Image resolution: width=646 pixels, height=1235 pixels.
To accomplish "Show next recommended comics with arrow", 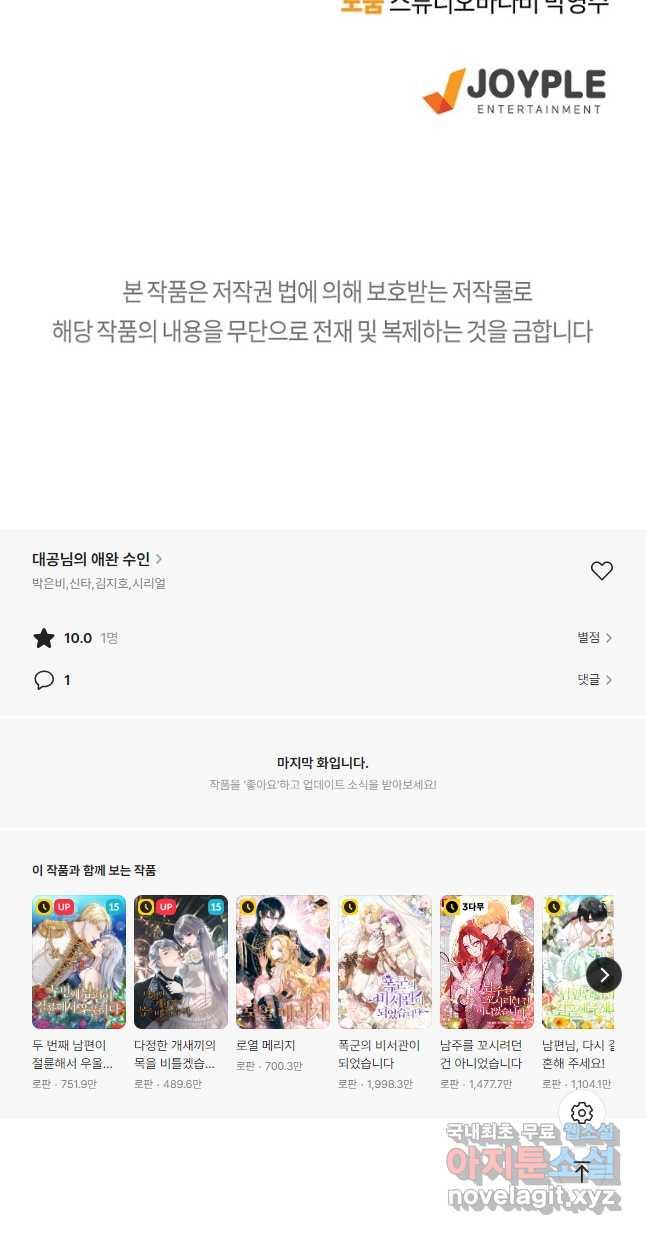I will point(604,975).
